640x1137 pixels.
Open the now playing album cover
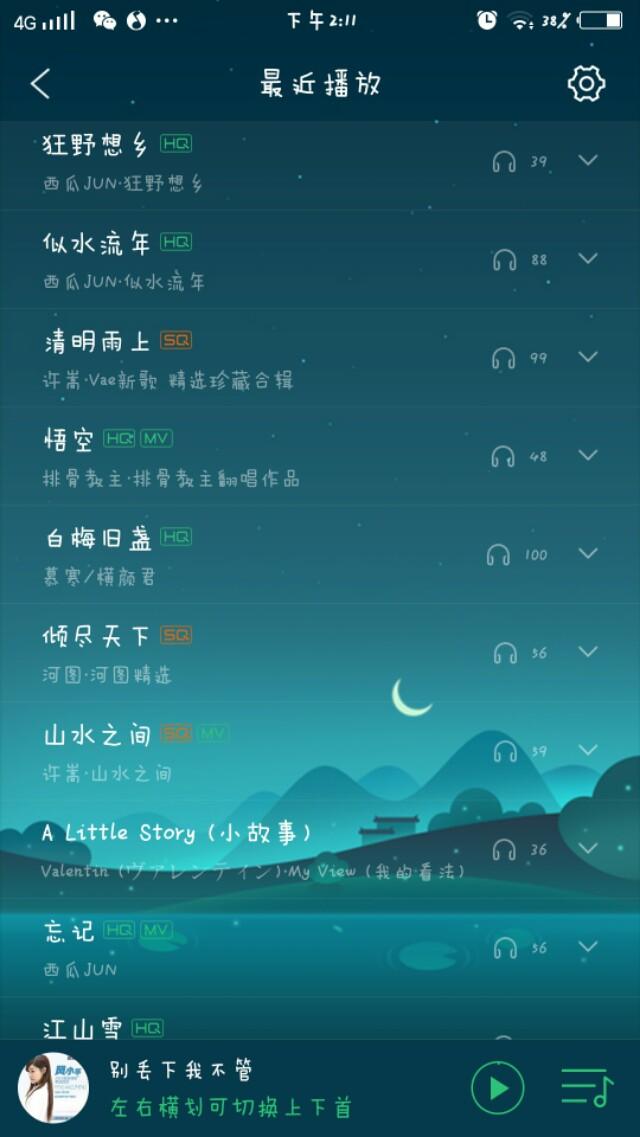click(53, 1088)
